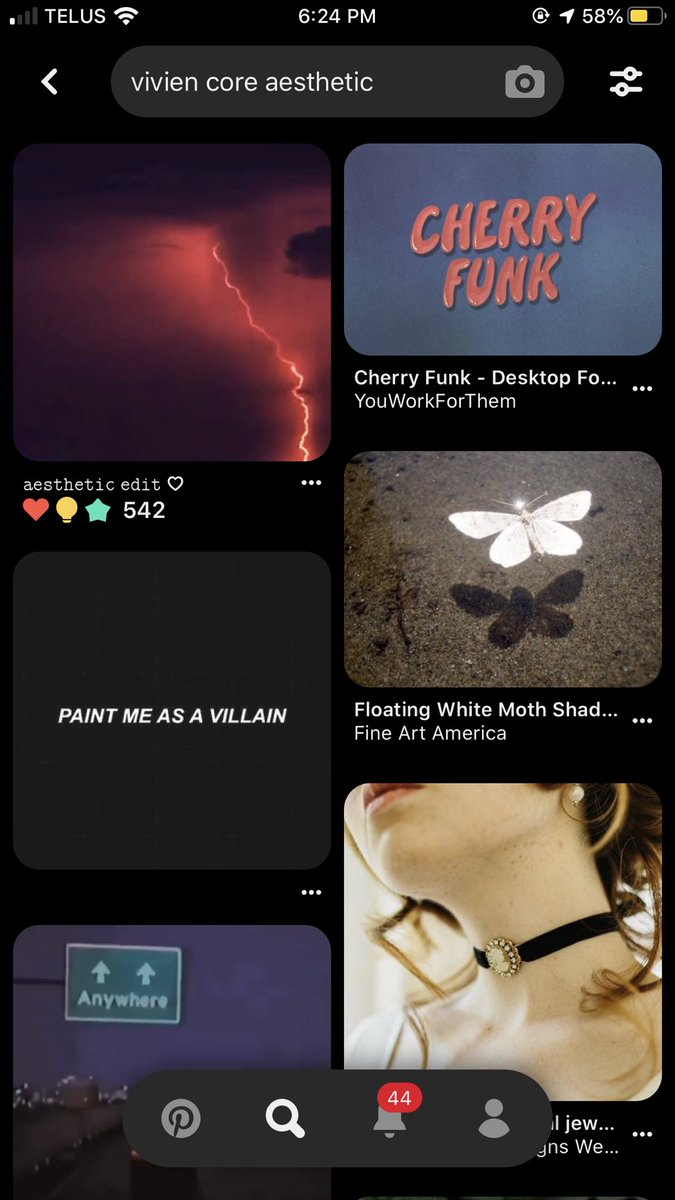Image resolution: width=675 pixels, height=1200 pixels.
Task: View the black choker necklace pin
Action: [502, 940]
